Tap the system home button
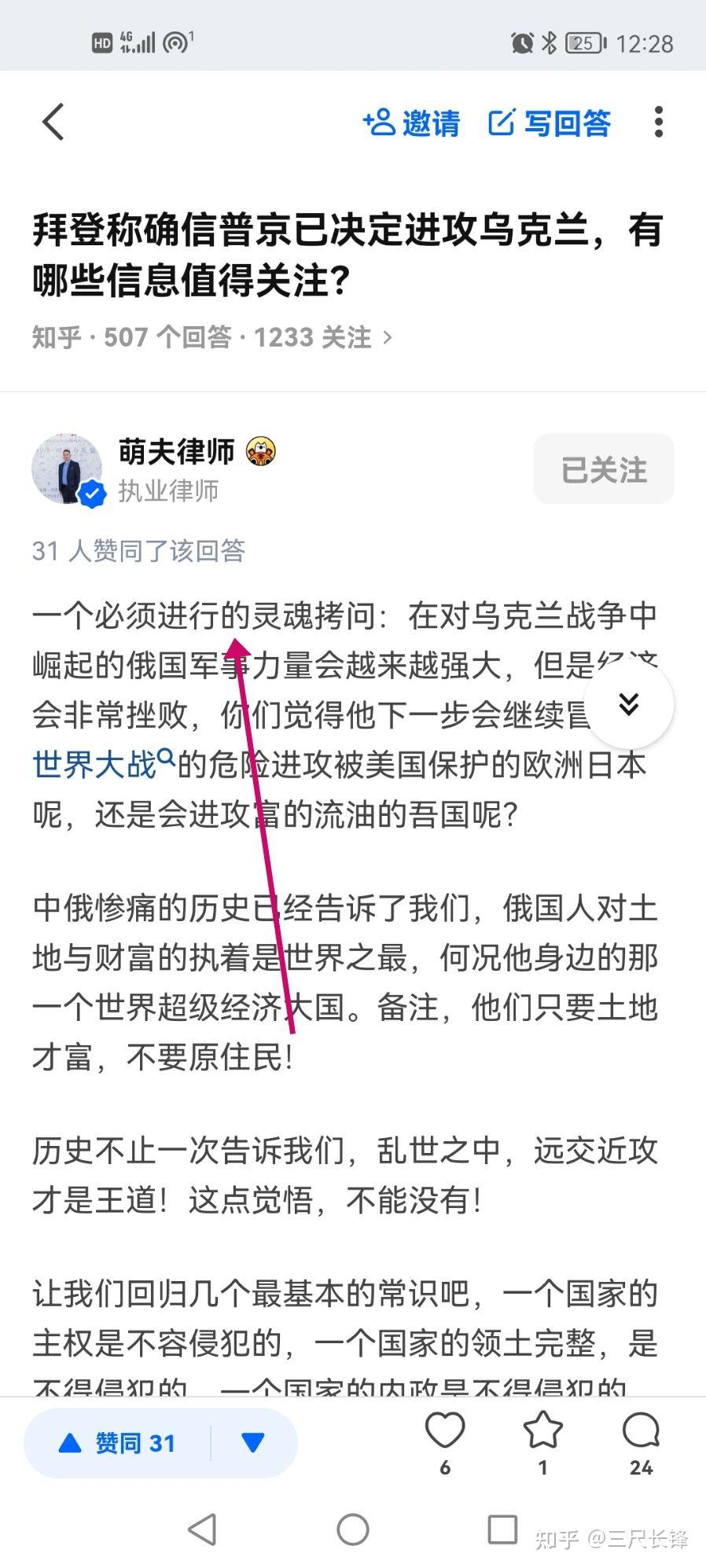This screenshot has width=706, height=1568. (x=353, y=1529)
